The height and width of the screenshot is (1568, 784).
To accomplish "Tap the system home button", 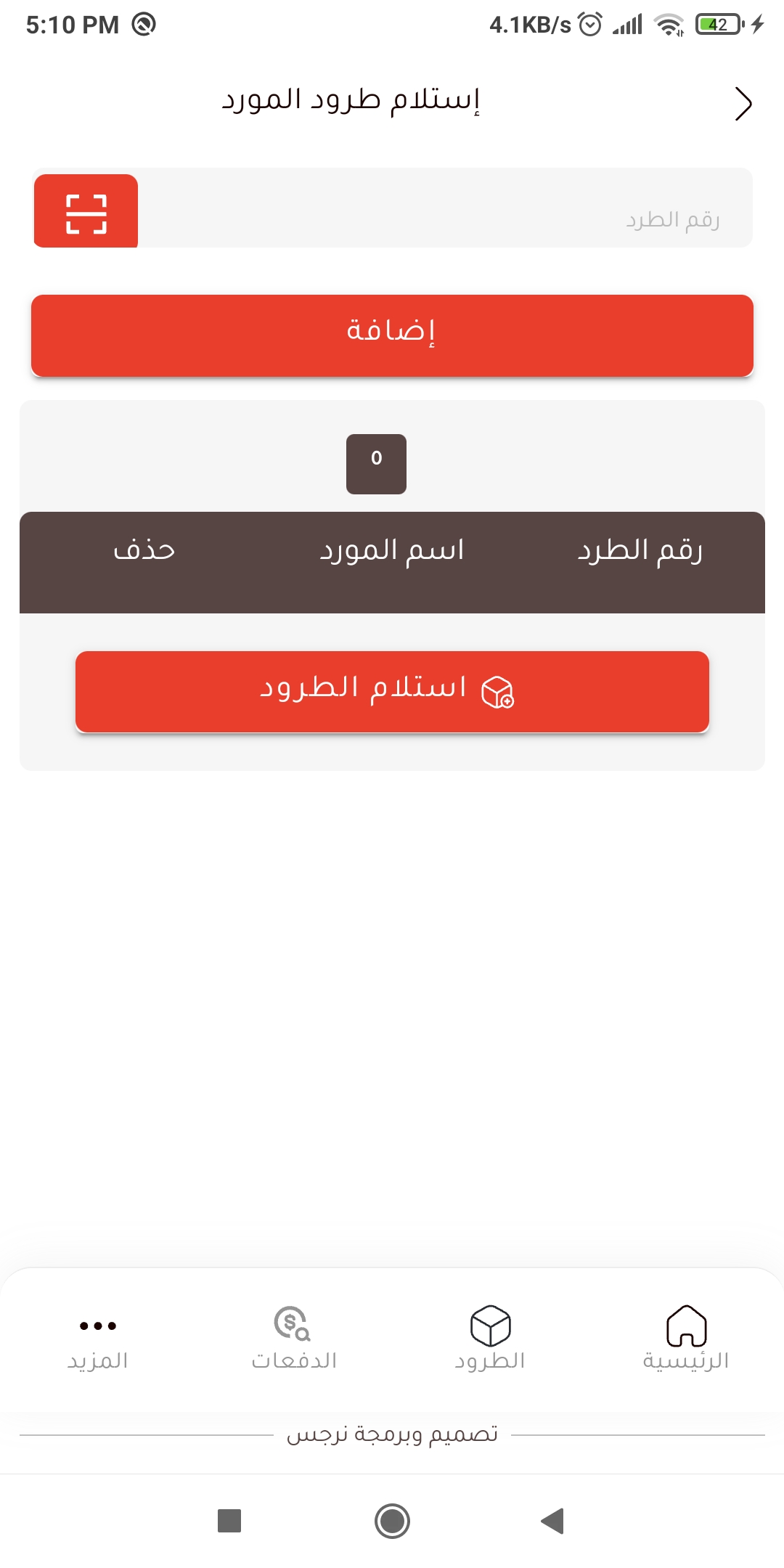I will pos(392,1520).
